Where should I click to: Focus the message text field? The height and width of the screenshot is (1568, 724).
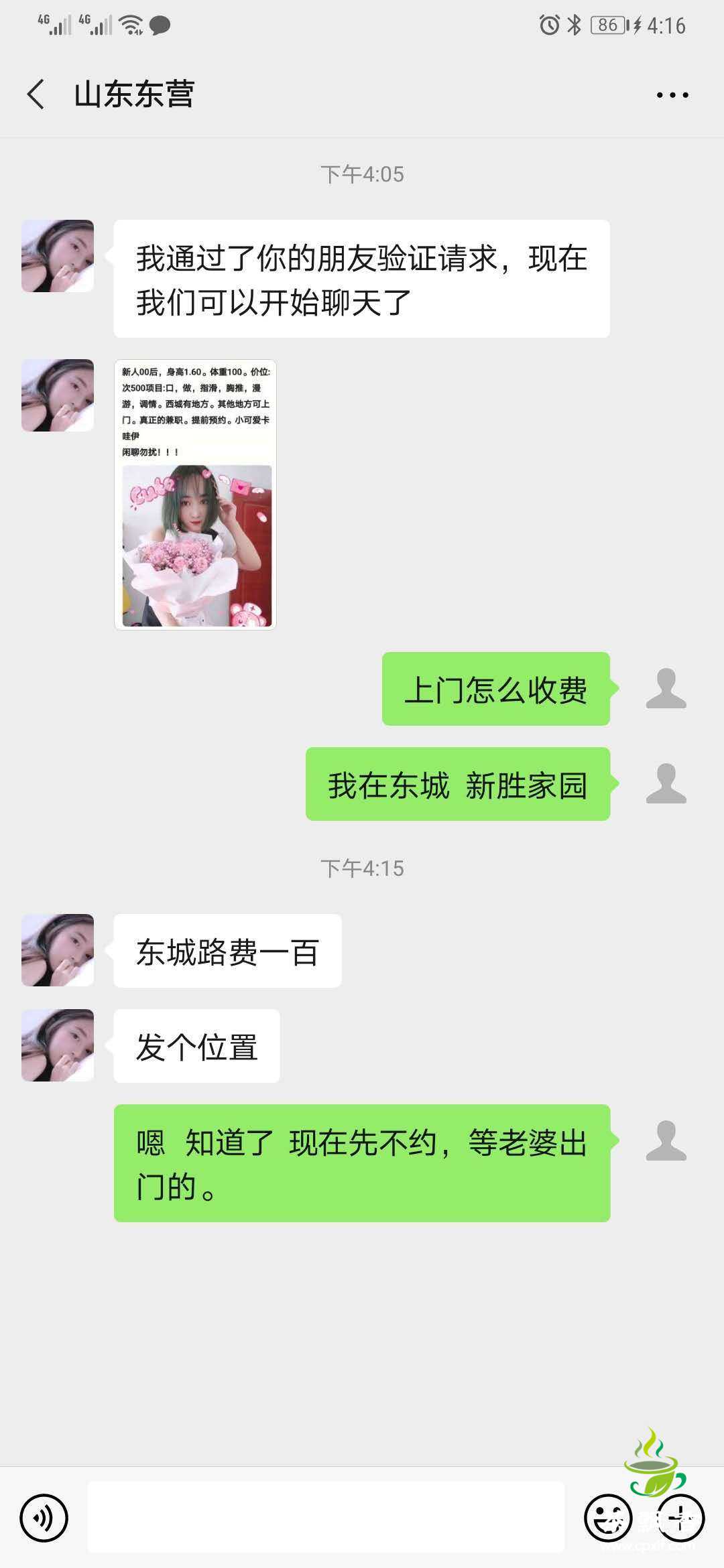point(326,1518)
